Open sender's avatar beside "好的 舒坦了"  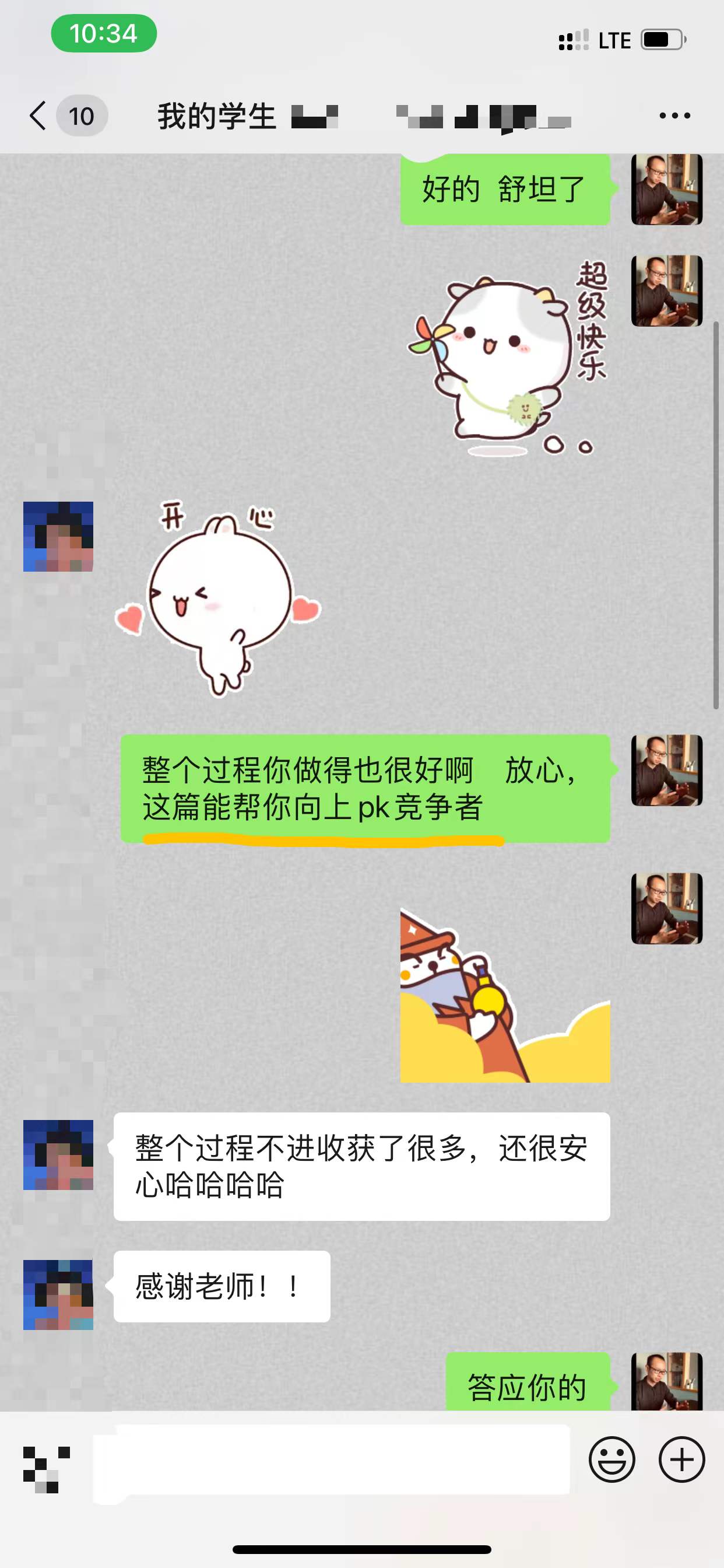click(666, 190)
